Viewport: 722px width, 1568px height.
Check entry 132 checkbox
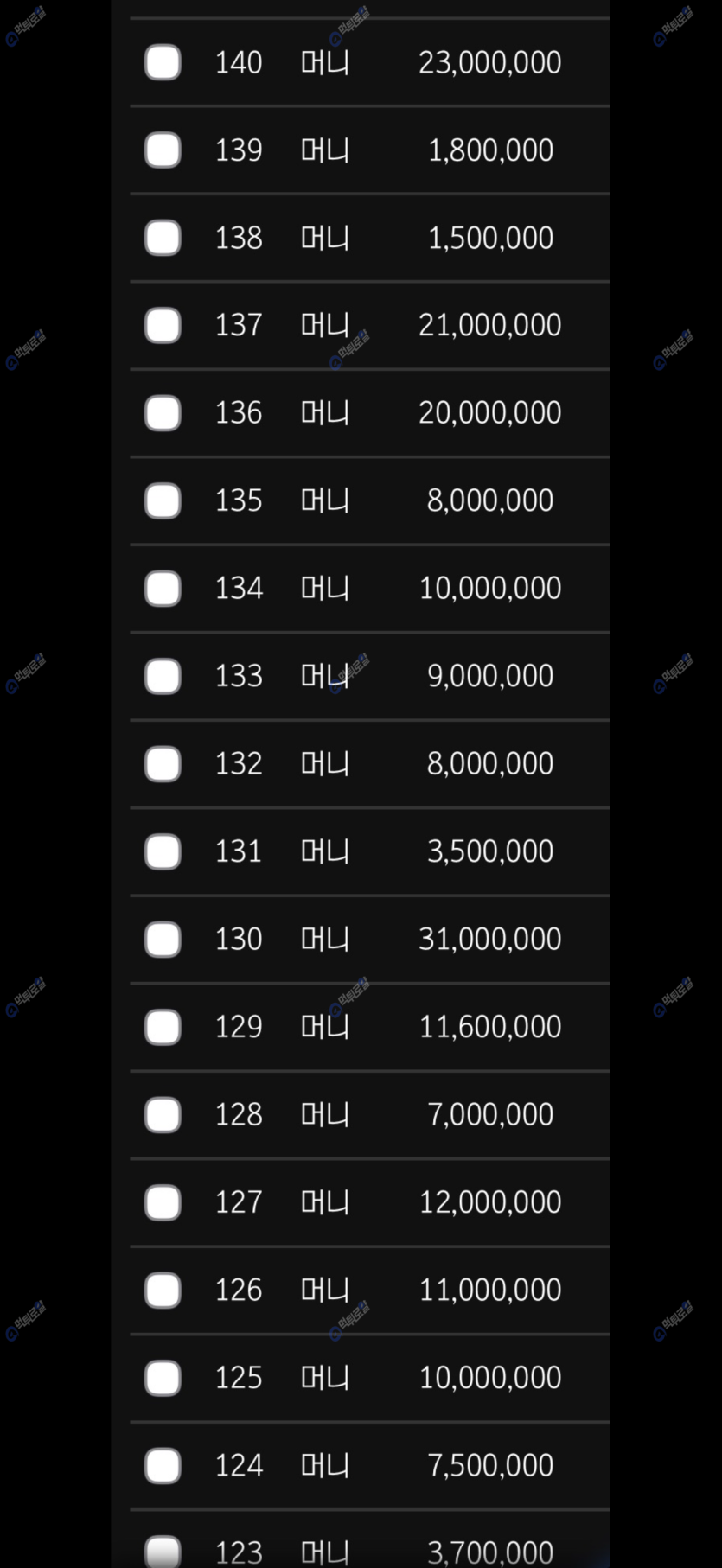click(x=163, y=764)
